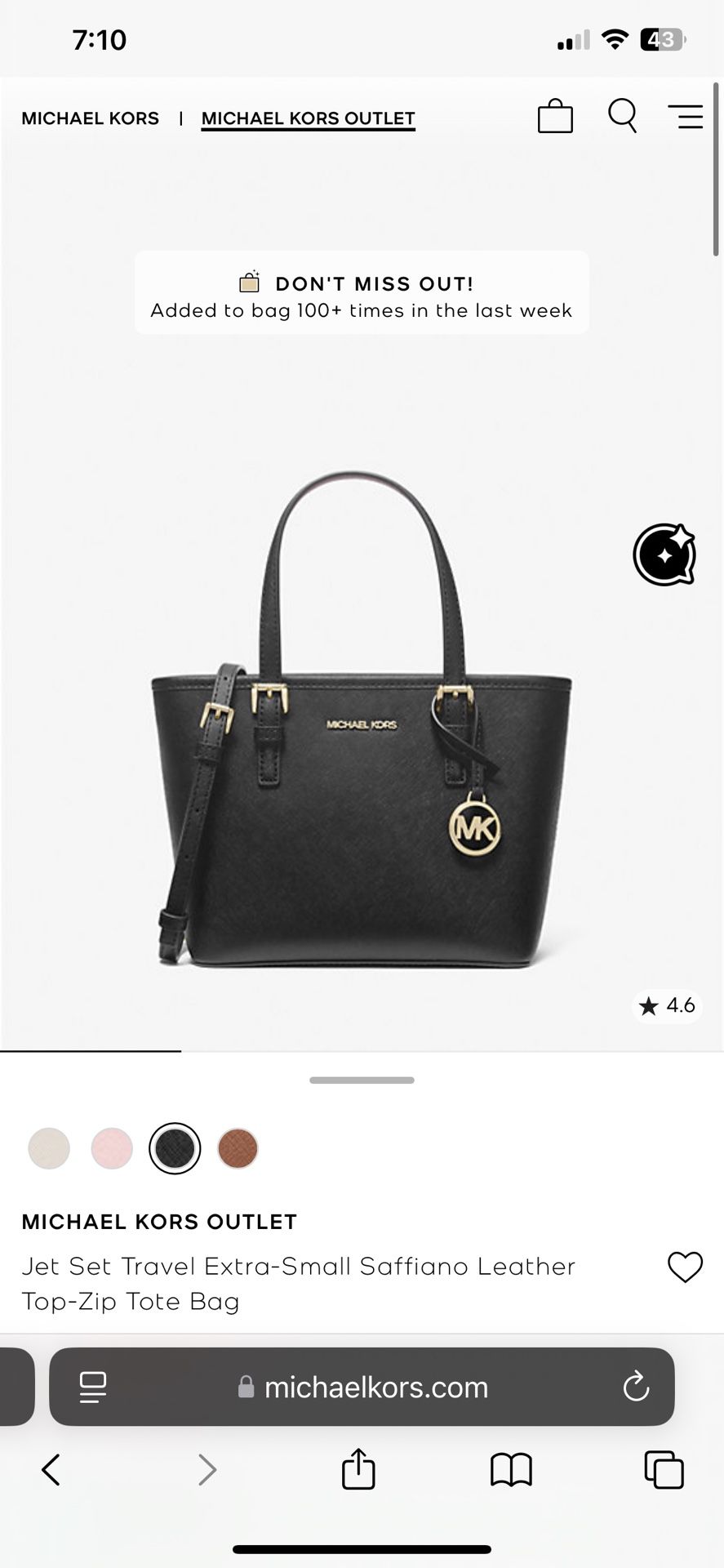
Task: Go back in Safari
Action: 51,1470
